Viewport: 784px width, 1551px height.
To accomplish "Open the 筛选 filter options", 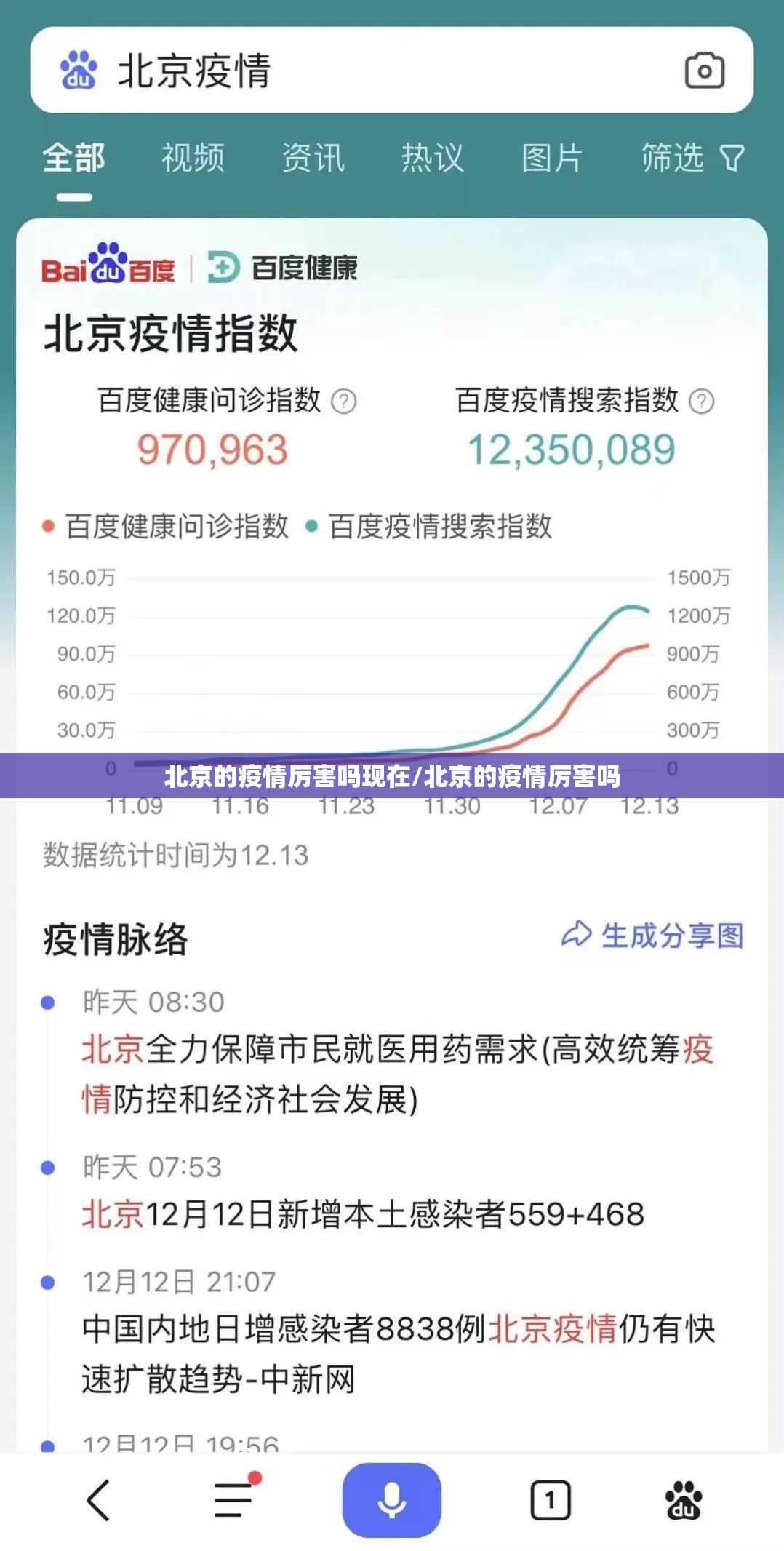I will click(692, 158).
